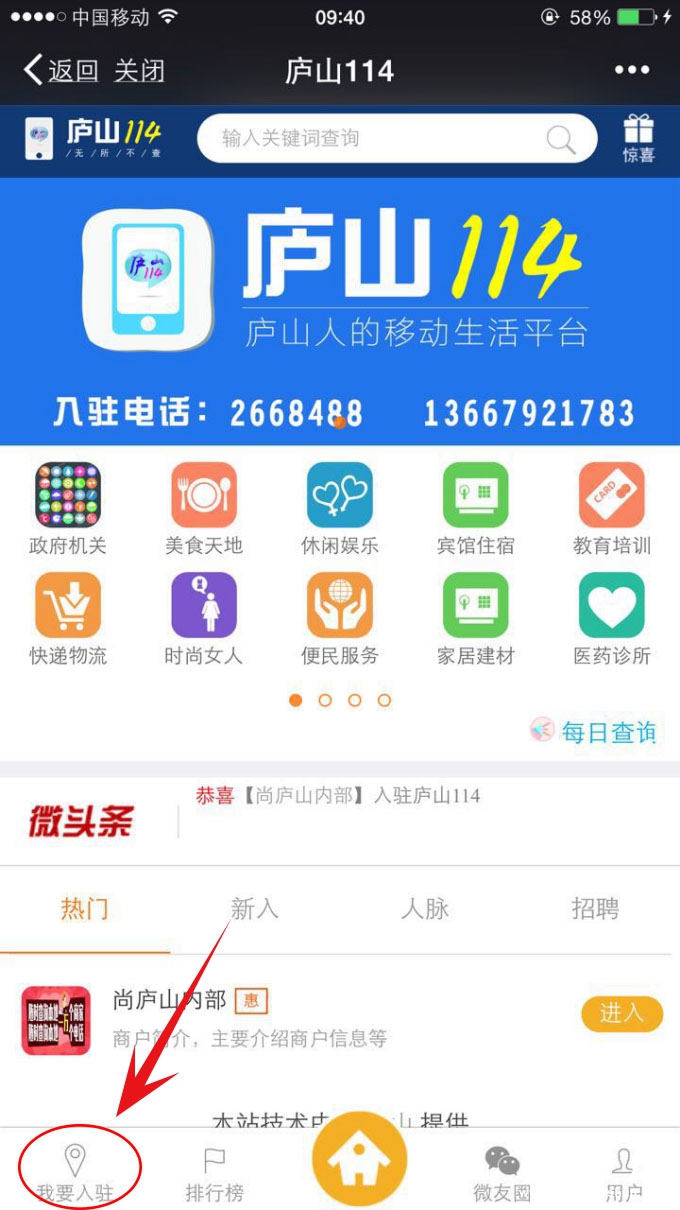Open the 美食天地 category

(204, 507)
